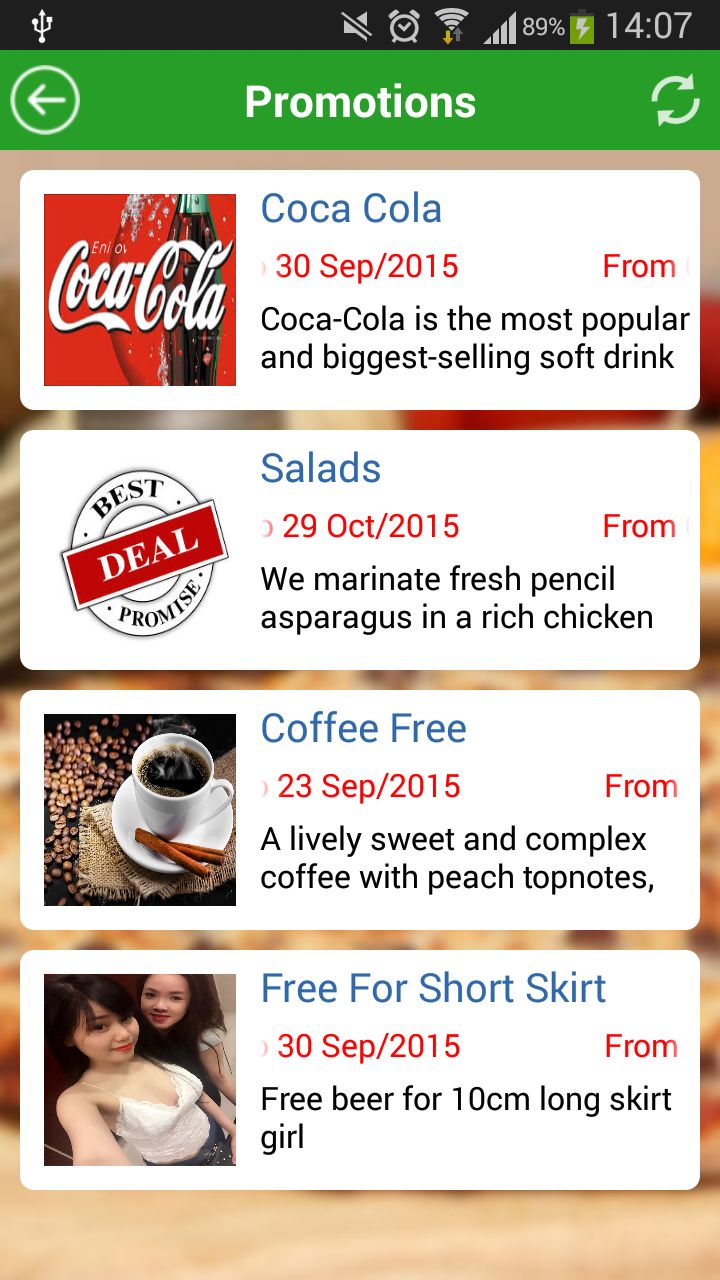View the Salads promotion details

pyautogui.click(x=360, y=550)
